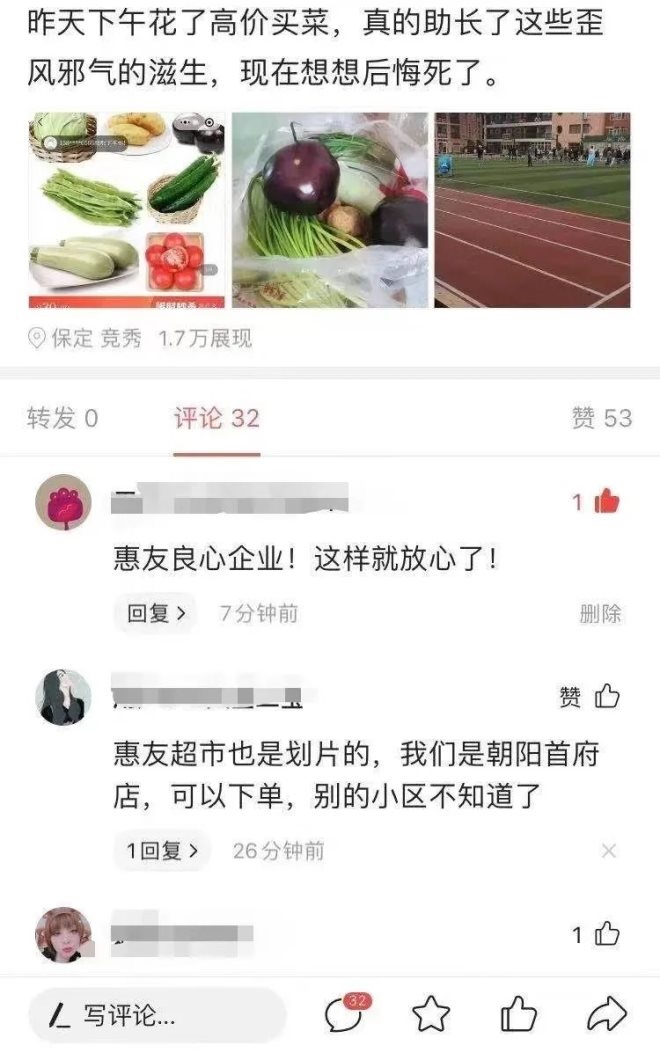The width and height of the screenshot is (660, 1053).
Task: Open the running track photo
Action: click(x=532, y=210)
